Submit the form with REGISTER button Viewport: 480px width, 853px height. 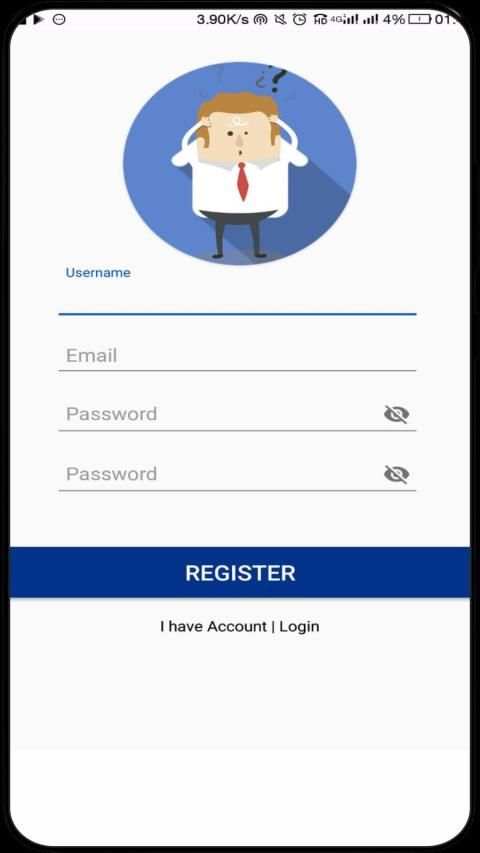[240, 572]
